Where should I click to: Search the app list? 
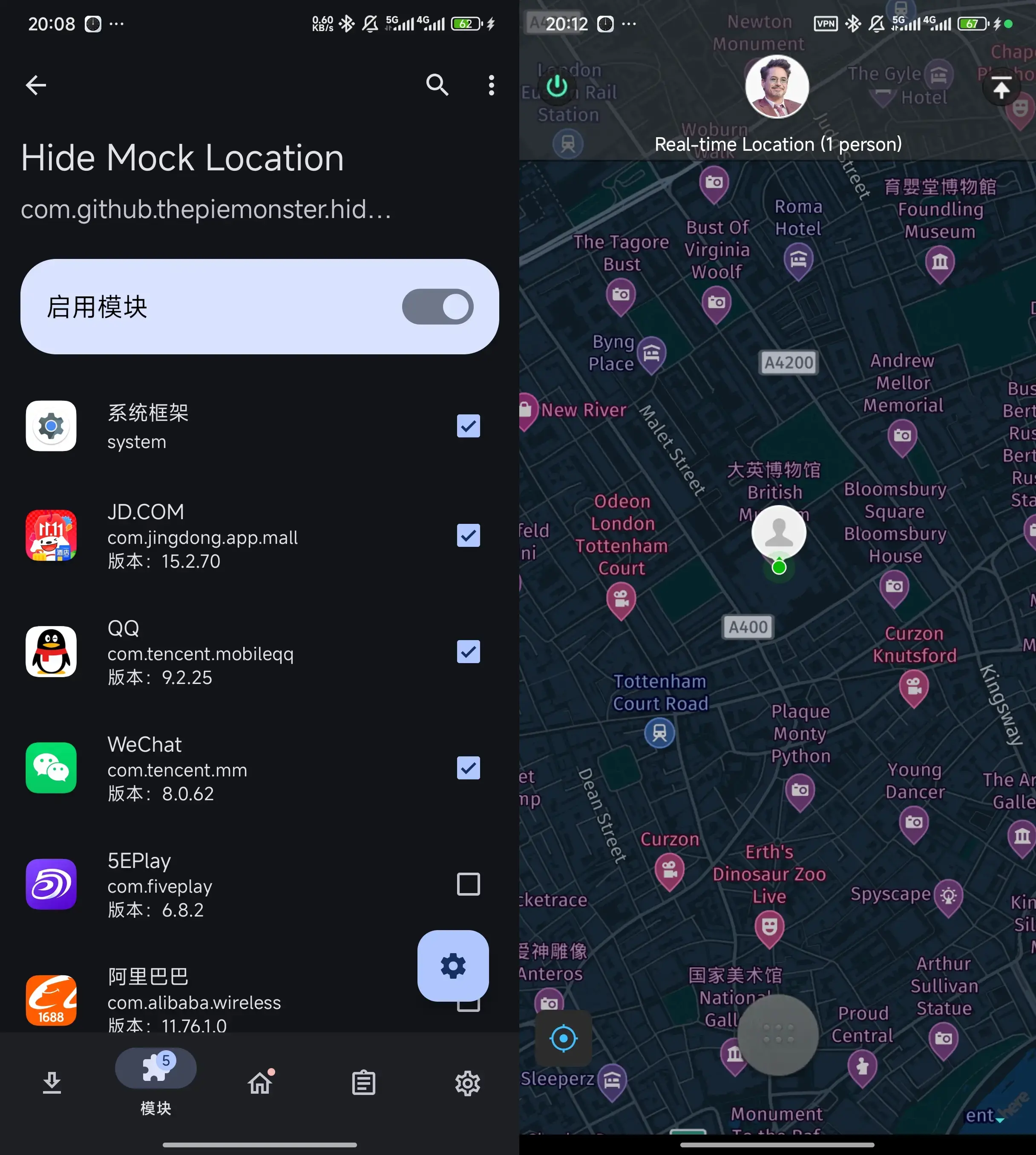pos(437,85)
